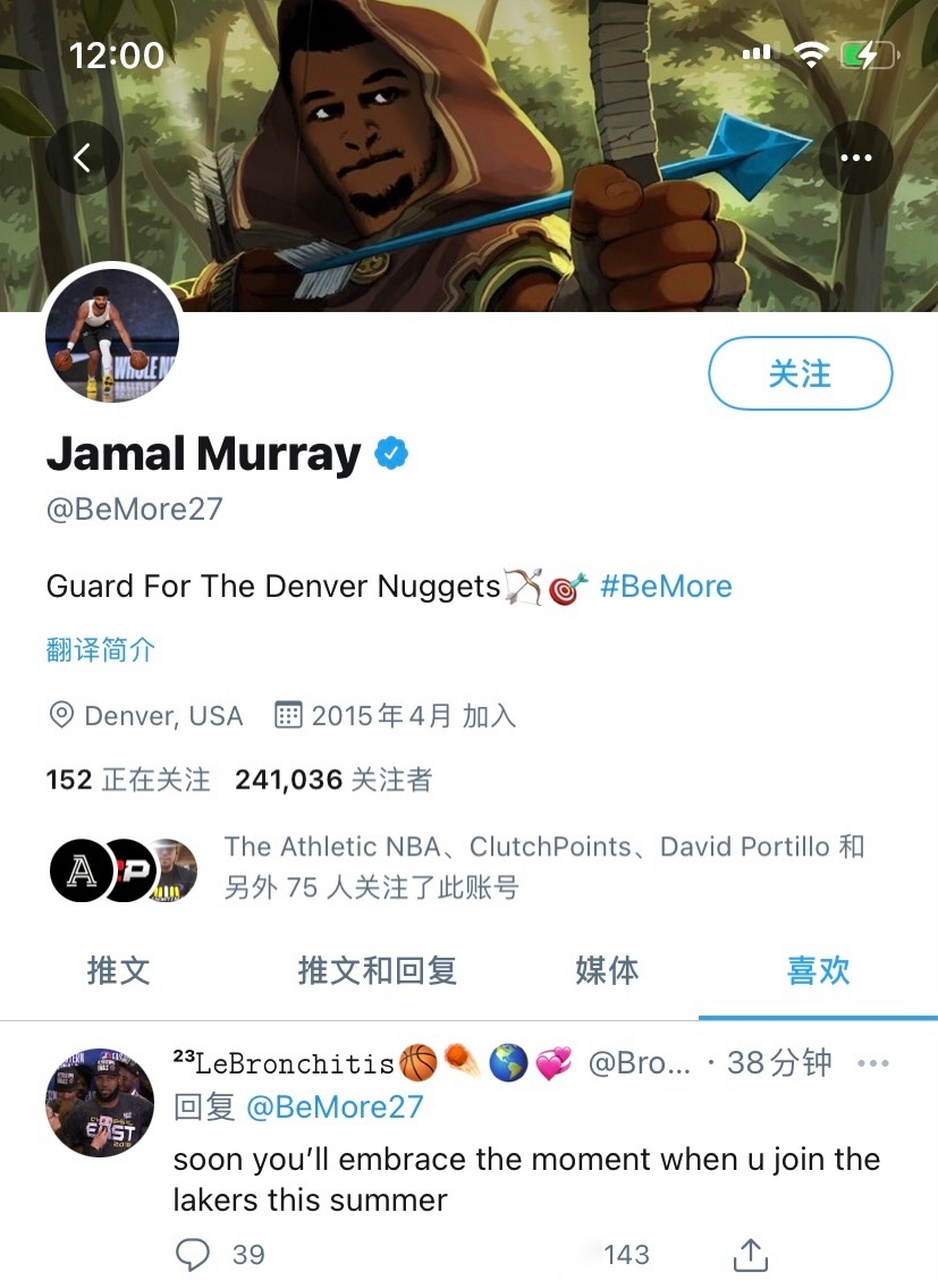Open the @BeMore27 mention in the reply
The image size is (938, 1280).
(334, 1107)
